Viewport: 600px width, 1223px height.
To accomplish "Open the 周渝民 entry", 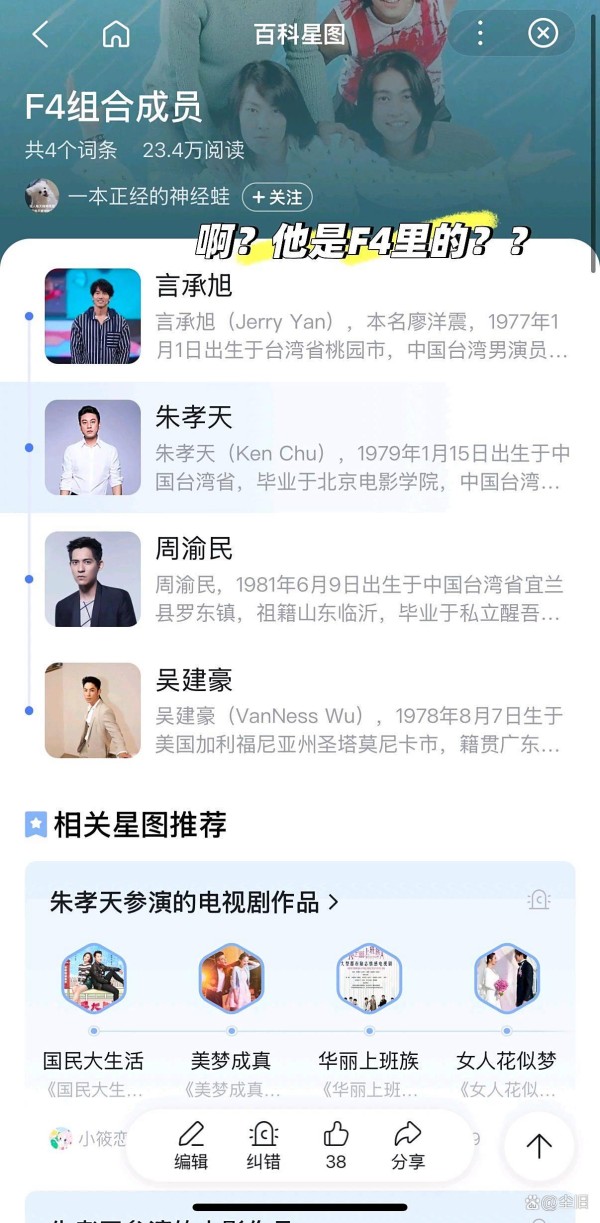I will click(194, 549).
